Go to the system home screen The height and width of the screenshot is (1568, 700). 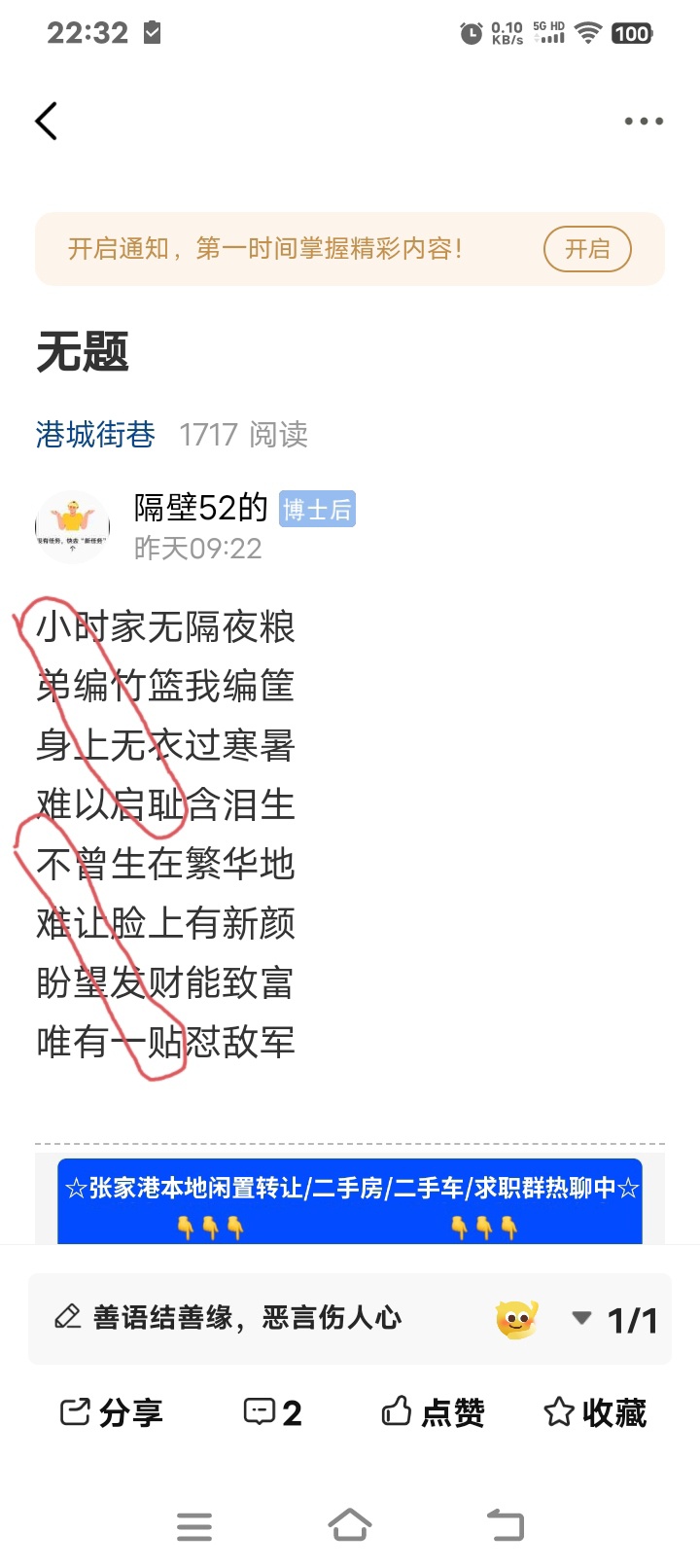(x=350, y=1525)
